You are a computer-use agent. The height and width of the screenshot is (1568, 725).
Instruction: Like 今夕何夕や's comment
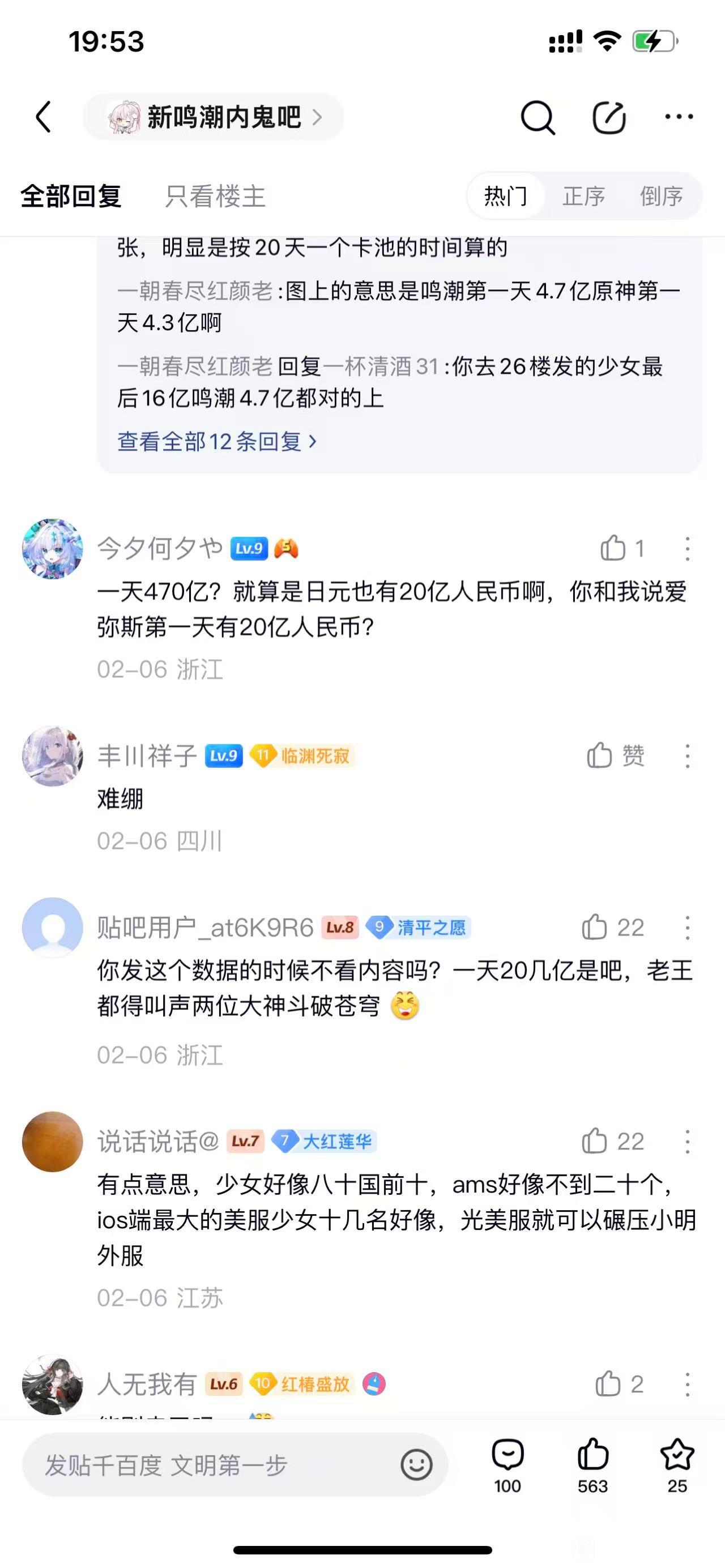(x=613, y=548)
